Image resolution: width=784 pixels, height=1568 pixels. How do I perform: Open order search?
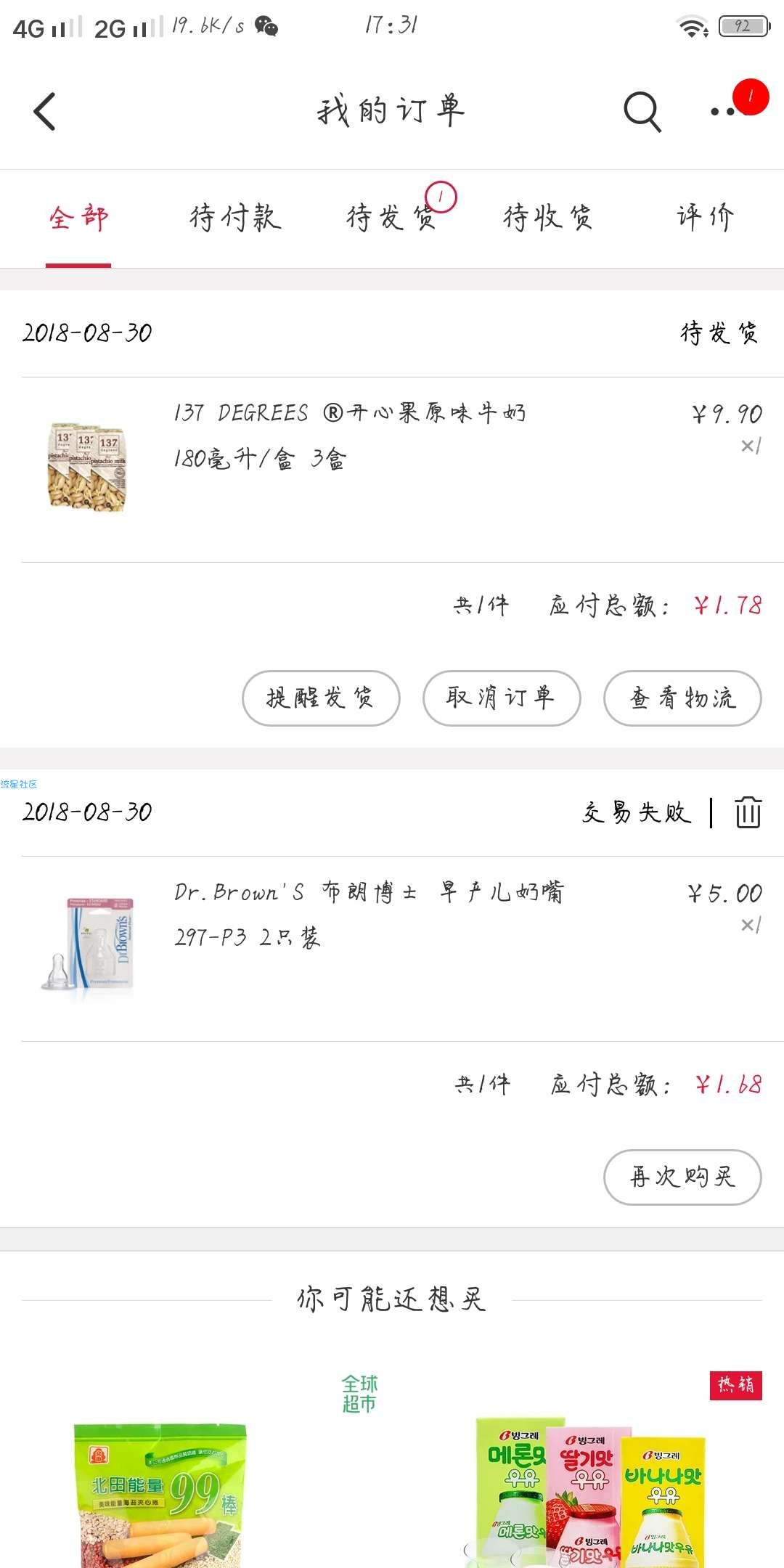[x=642, y=112]
